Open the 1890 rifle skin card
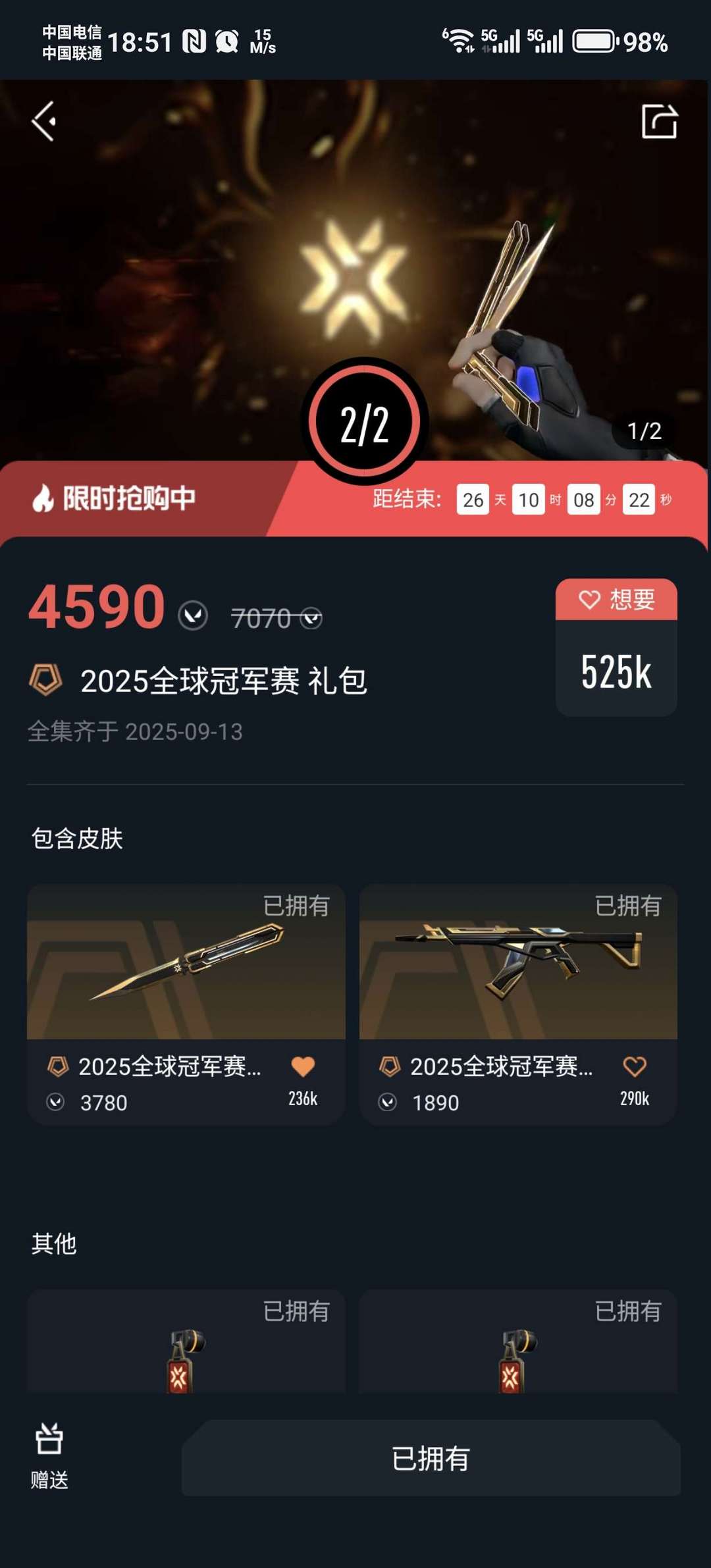The width and height of the screenshot is (711, 1568). [x=518, y=1004]
